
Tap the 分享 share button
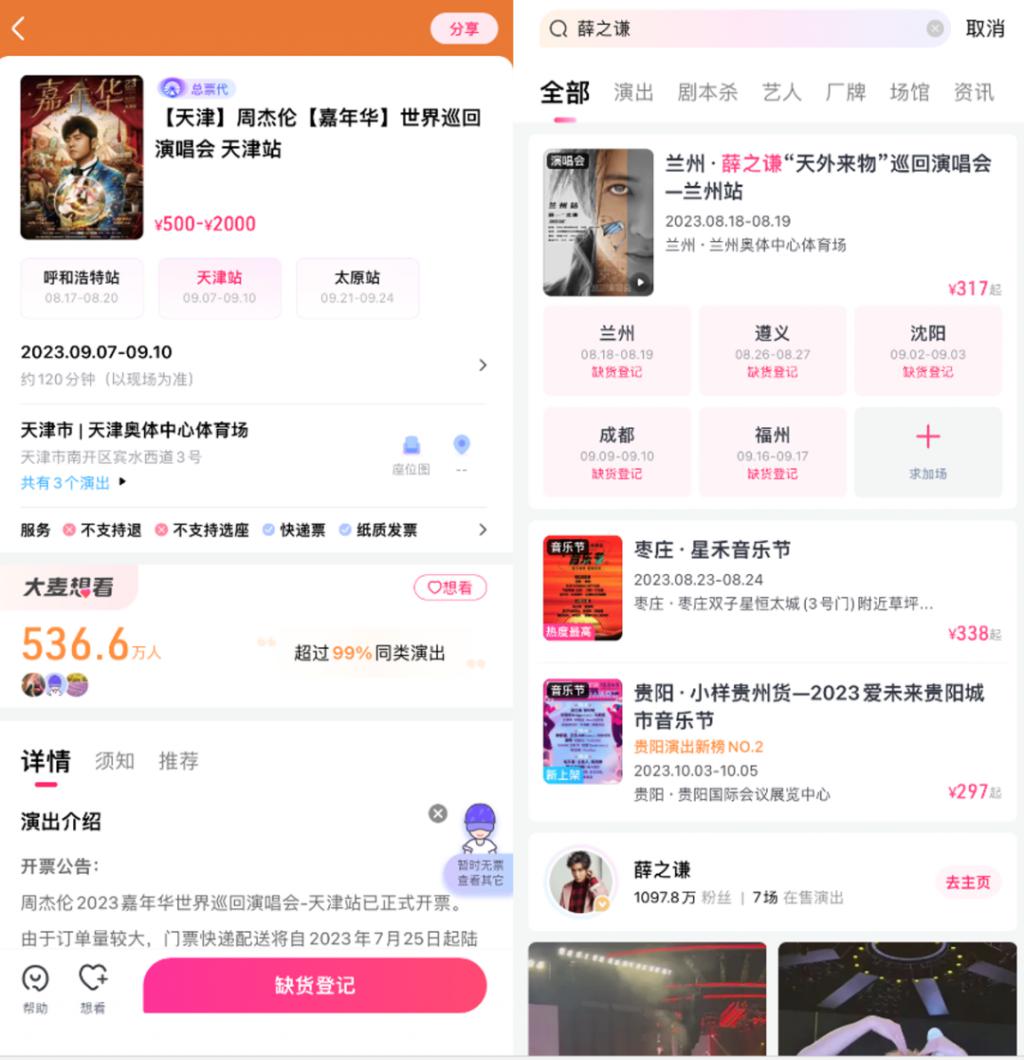pos(463,29)
